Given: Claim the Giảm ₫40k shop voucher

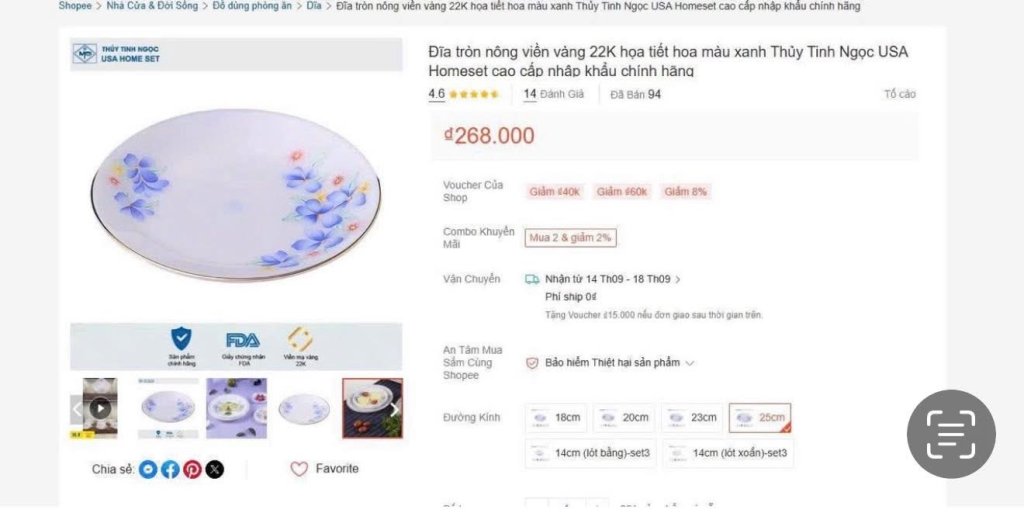Looking at the screenshot, I should pyautogui.click(x=555, y=191).
